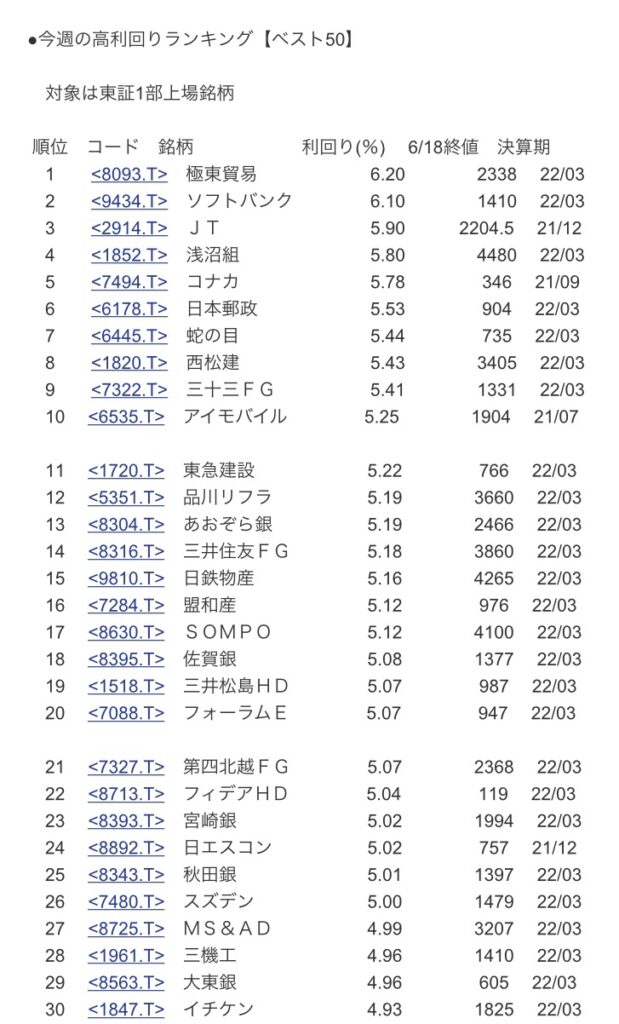
Task: Open the 7322.T code link
Action: [129, 390]
